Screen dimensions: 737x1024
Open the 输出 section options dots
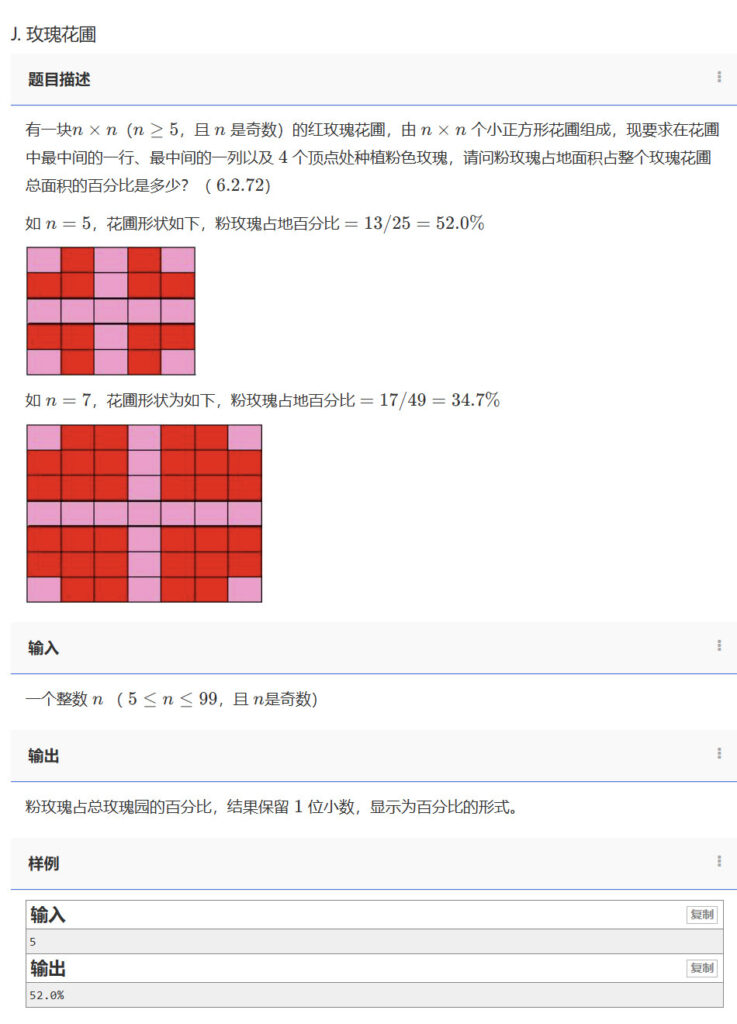point(719,754)
